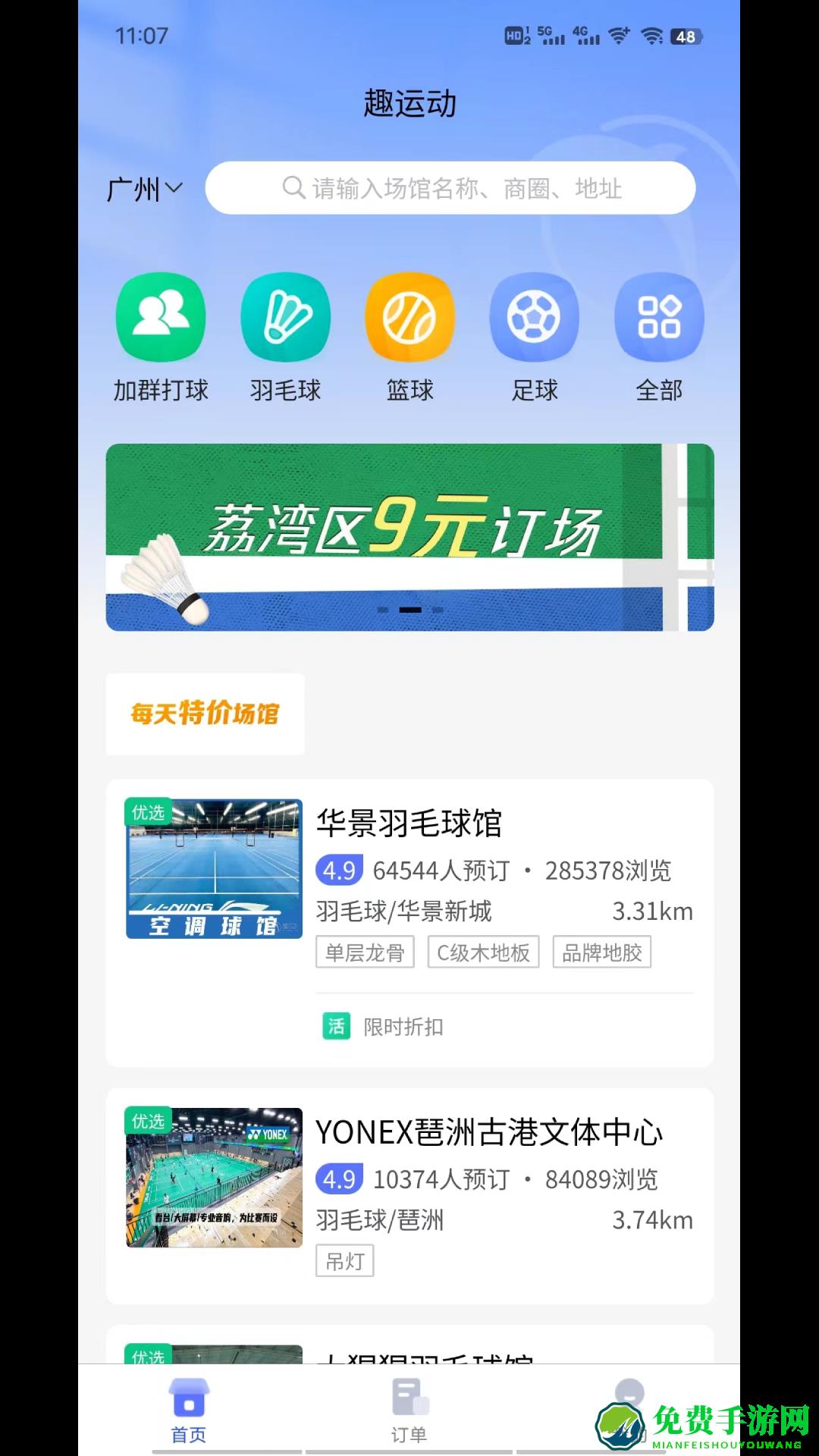Select the 单层龙骨 tag on 华景羽毛球馆

pyautogui.click(x=365, y=952)
